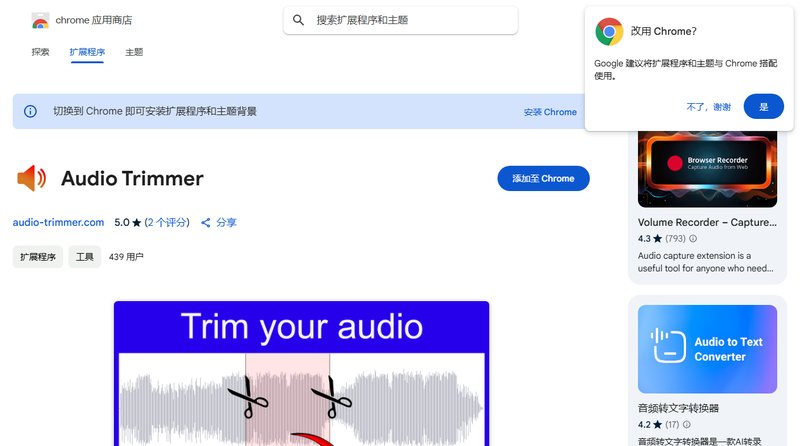Viewport: 800px width, 446px height.
Task: Go to chrome 应用商店 home logo
Action: [83, 20]
